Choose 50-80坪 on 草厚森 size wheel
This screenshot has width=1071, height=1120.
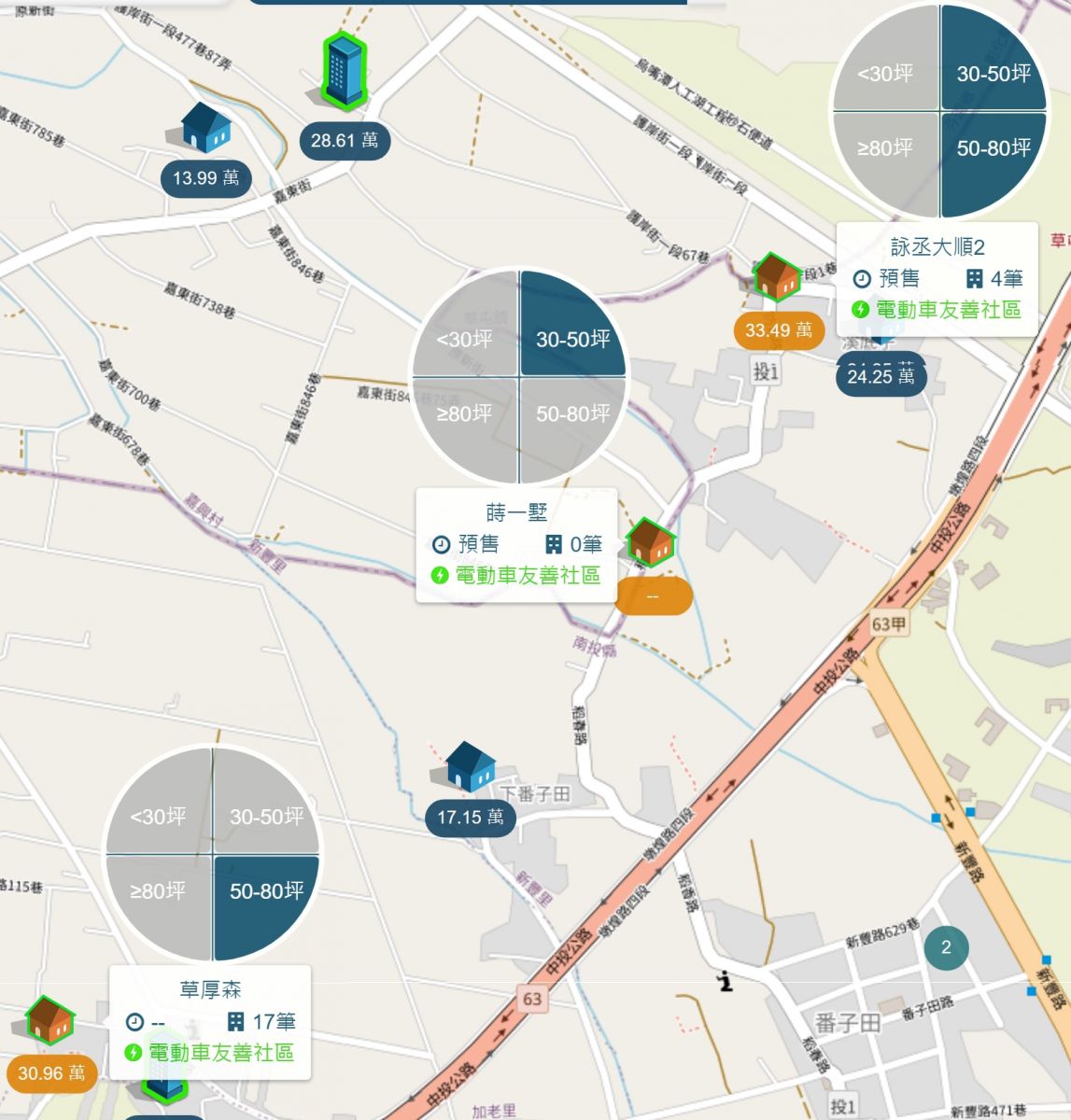[x=266, y=891]
